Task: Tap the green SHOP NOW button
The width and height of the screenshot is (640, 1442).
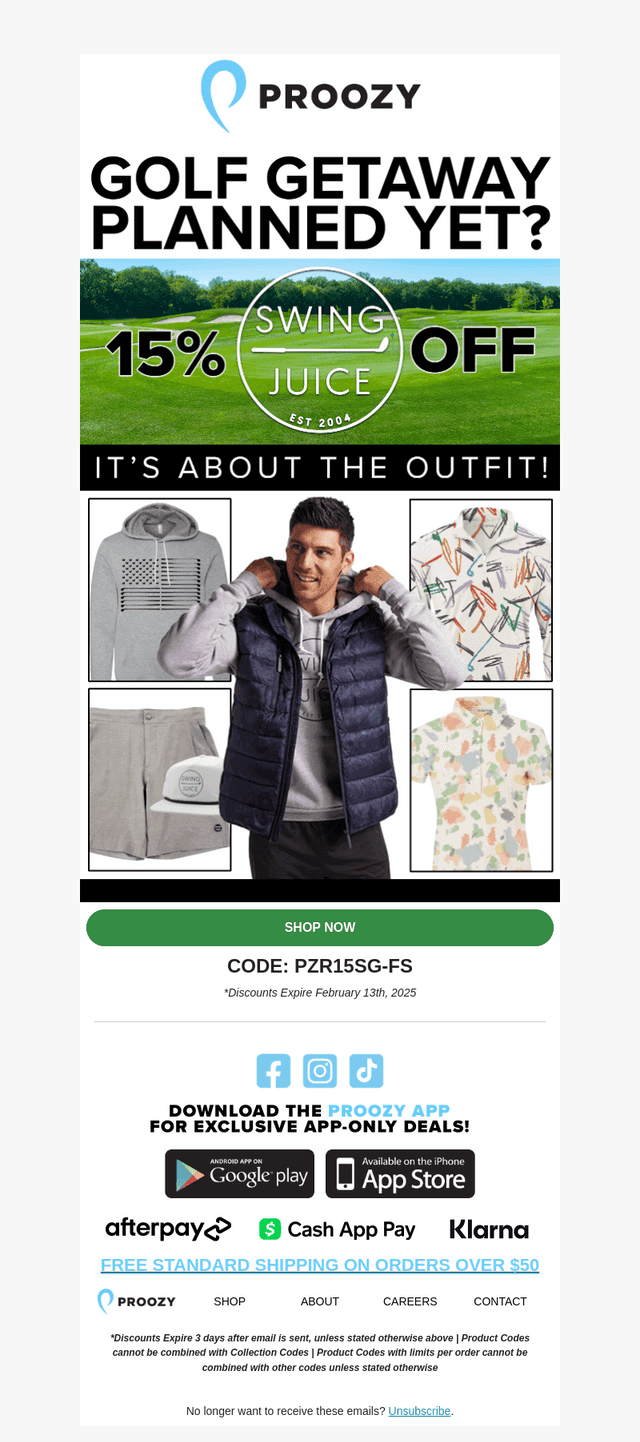Action: (x=320, y=927)
